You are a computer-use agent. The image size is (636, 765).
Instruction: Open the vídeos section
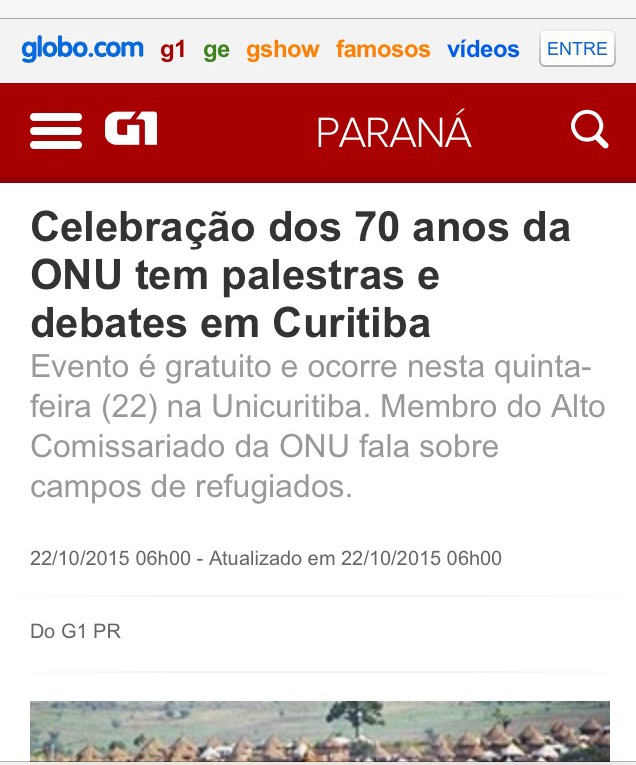(483, 49)
